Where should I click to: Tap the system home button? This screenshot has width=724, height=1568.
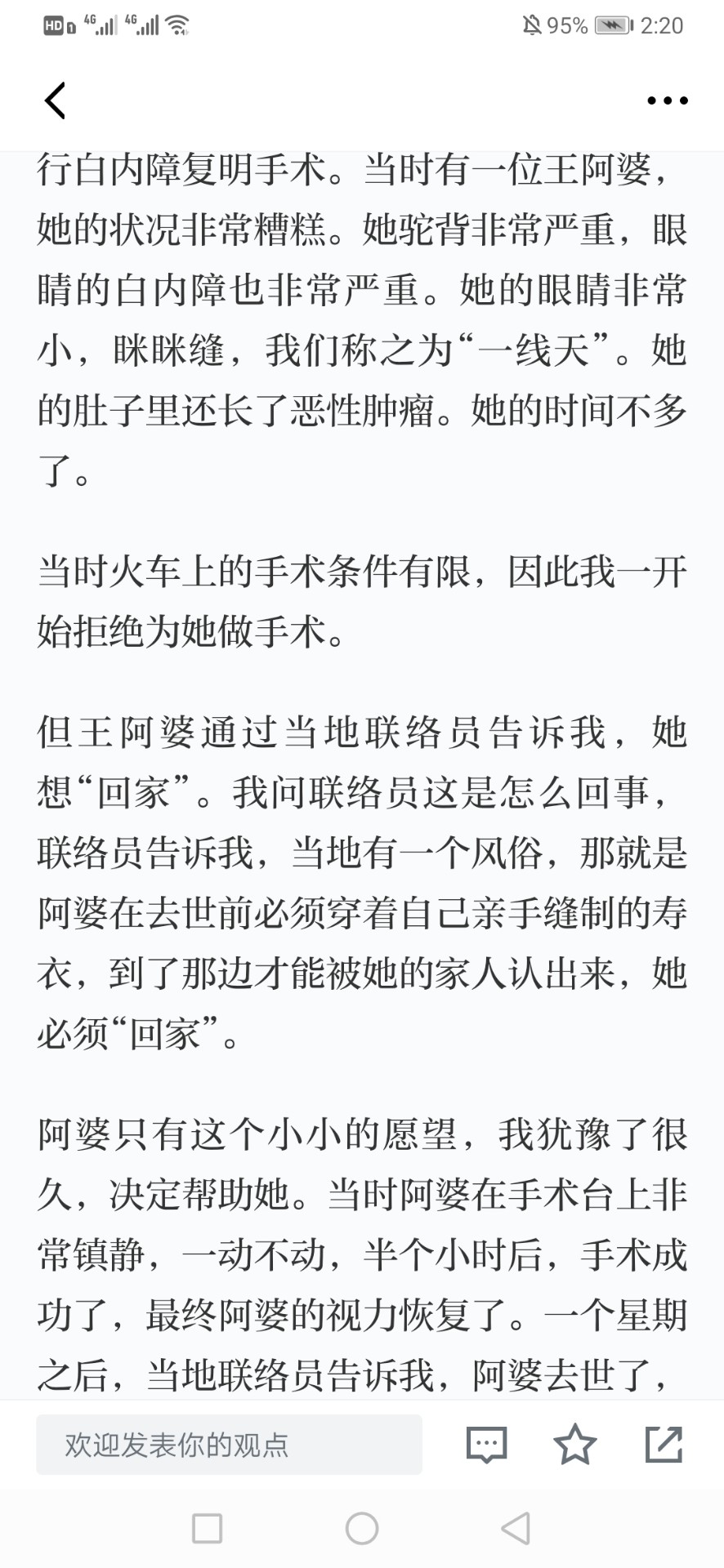pos(362,1528)
